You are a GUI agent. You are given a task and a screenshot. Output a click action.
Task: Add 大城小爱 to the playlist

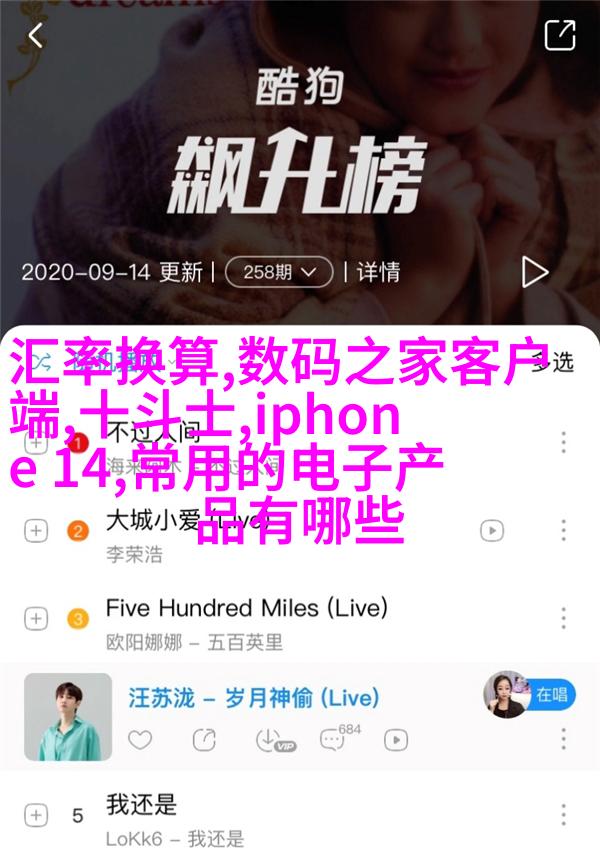(36, 531)
